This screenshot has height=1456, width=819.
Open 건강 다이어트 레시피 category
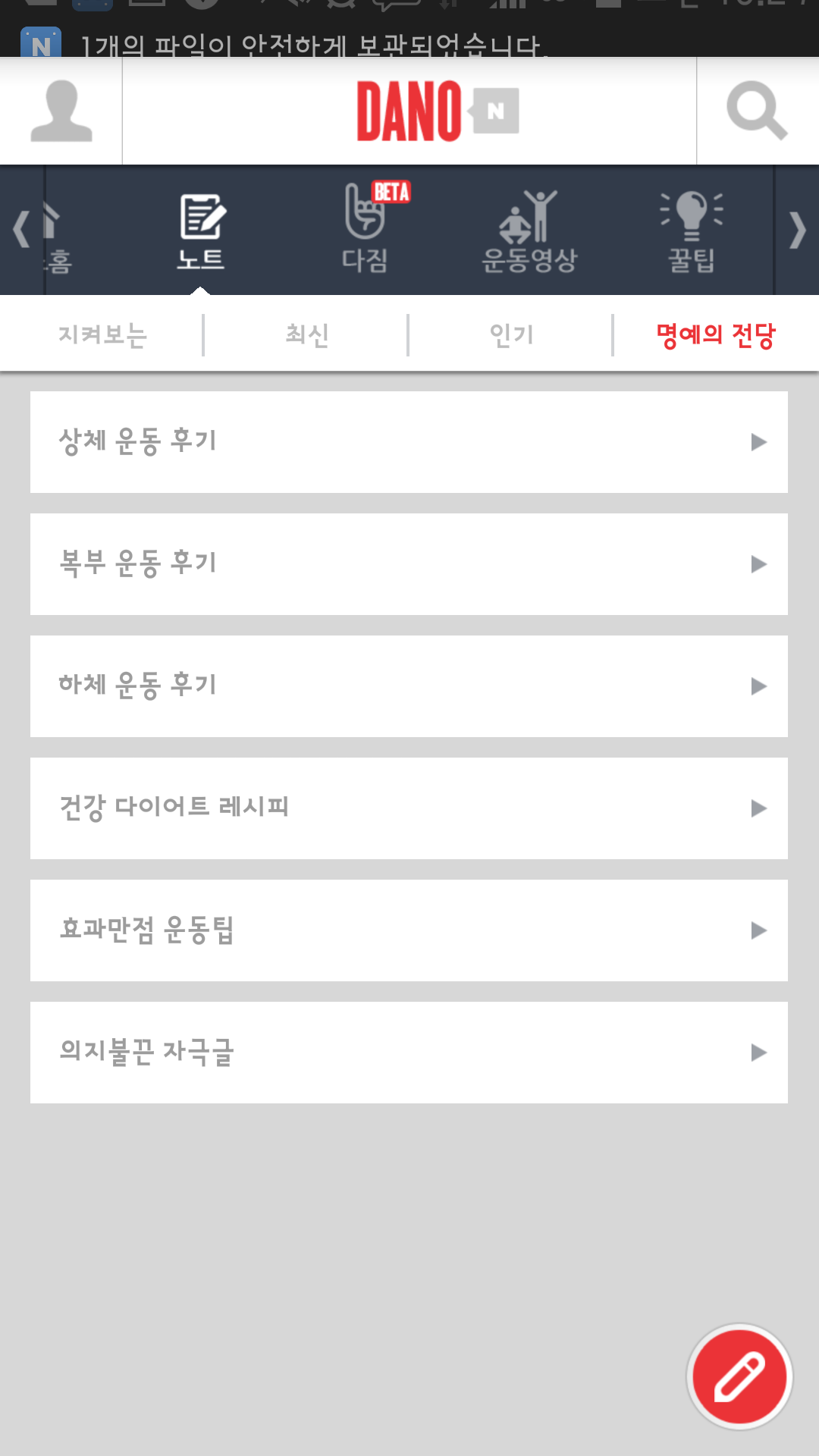pyautogui.click(x=409, y=808)
